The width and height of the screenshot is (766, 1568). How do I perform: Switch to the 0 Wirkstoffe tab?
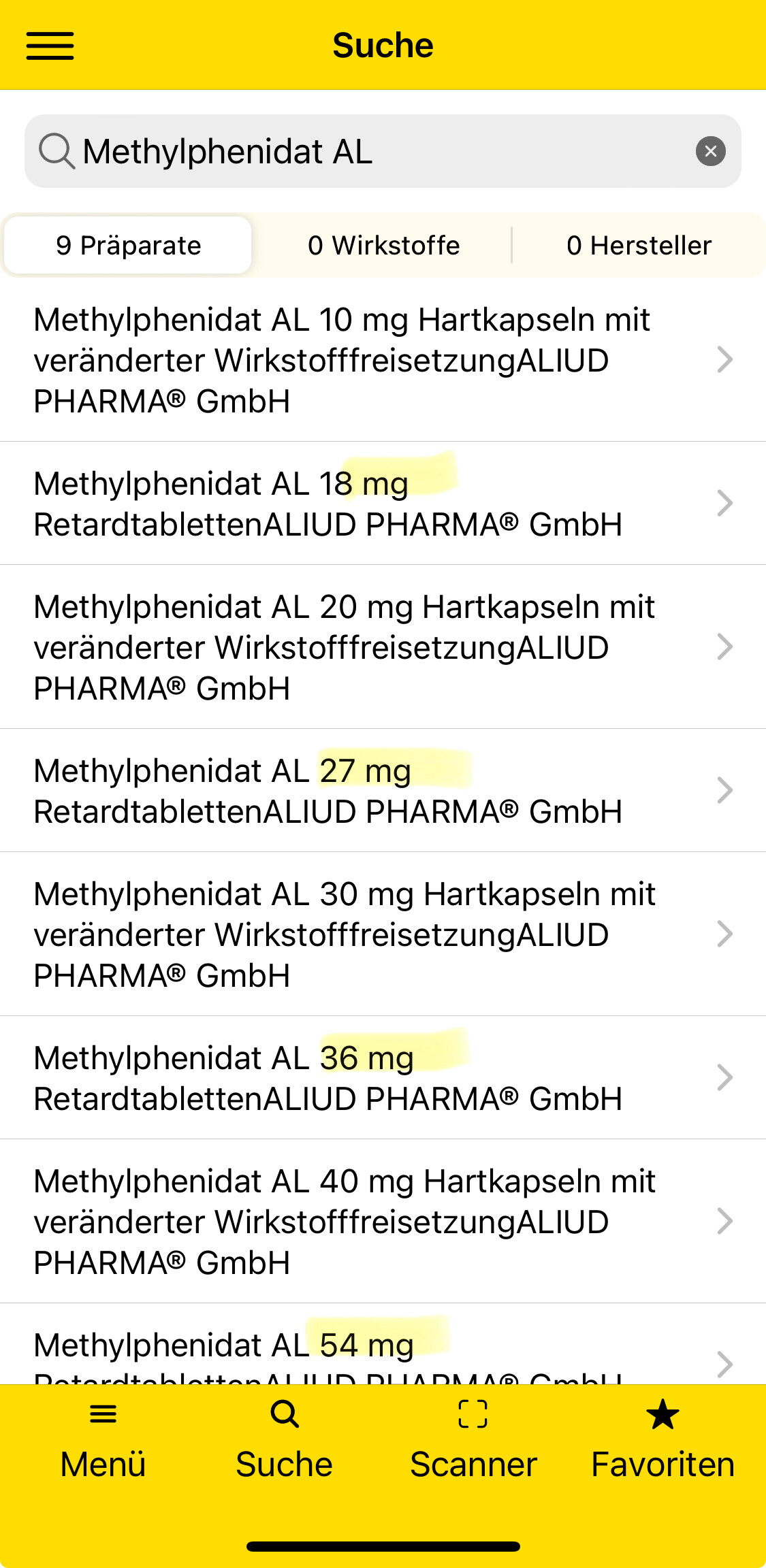point(383,246)
